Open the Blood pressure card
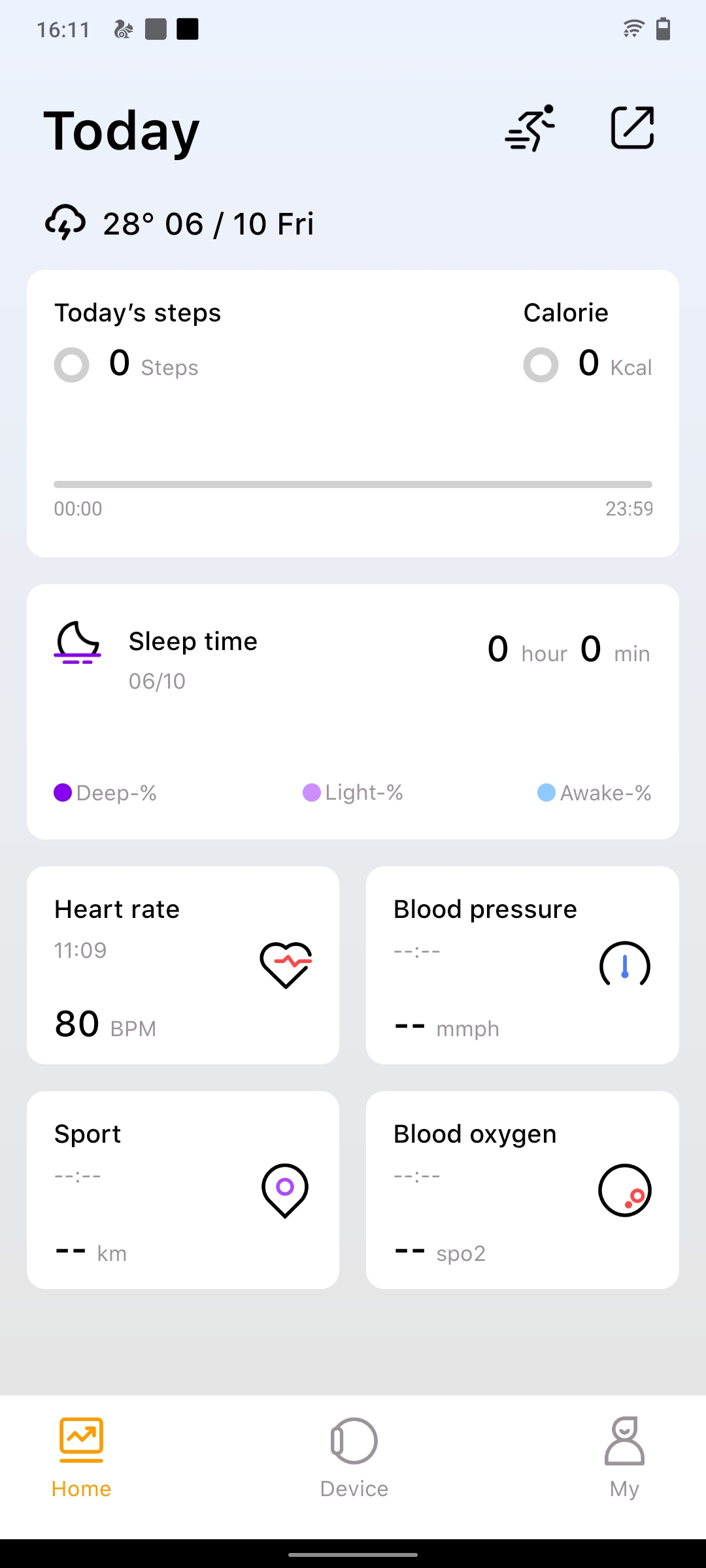The width and height of the screenshot is (706, 1568). coord(522,965)
